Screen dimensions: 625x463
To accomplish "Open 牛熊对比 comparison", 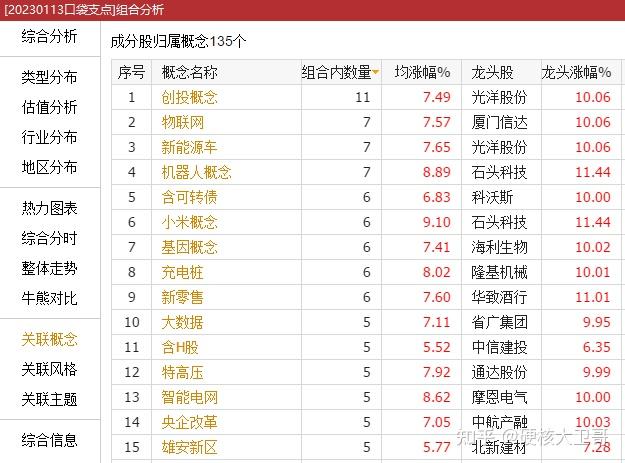I will (x=49, y=298).
